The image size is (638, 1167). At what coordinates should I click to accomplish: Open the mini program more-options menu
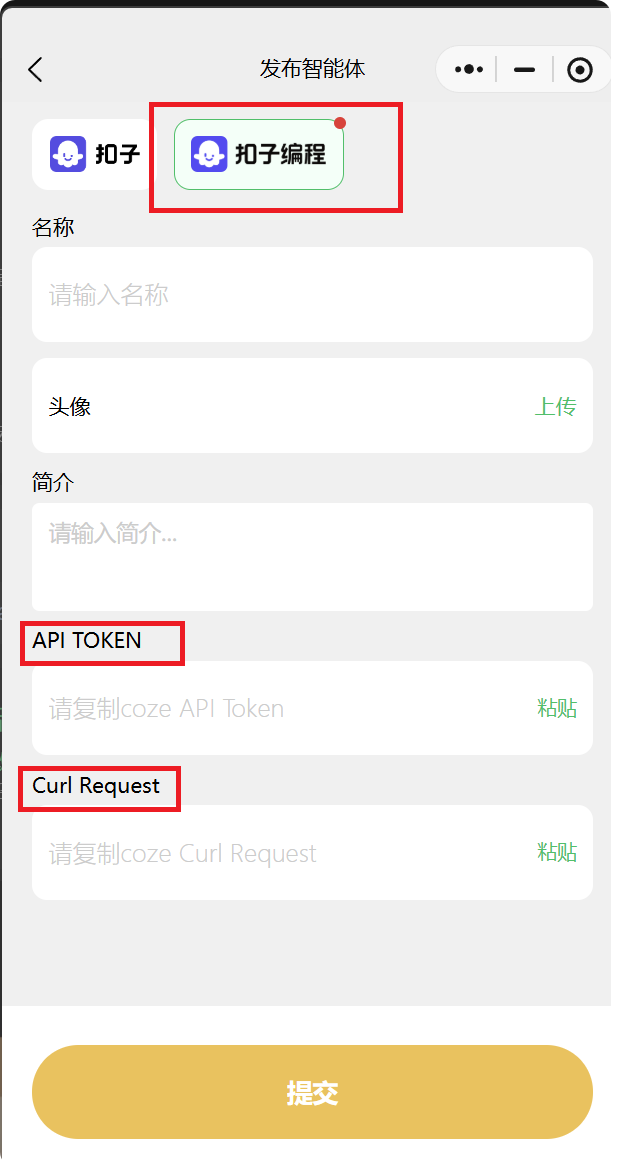pyautogui.click(x=469, y=70)
